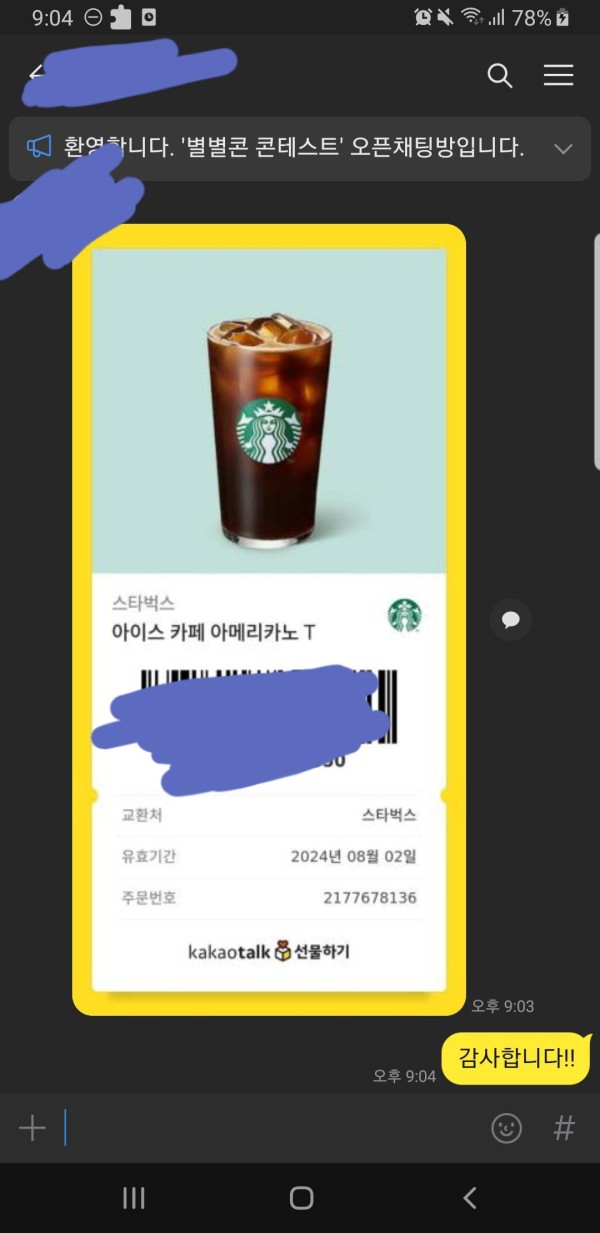Viewport: 600px width, 1233px height.
Task: Open the Starbucks Iced Americano gift card
Action: tap(268, 618)
